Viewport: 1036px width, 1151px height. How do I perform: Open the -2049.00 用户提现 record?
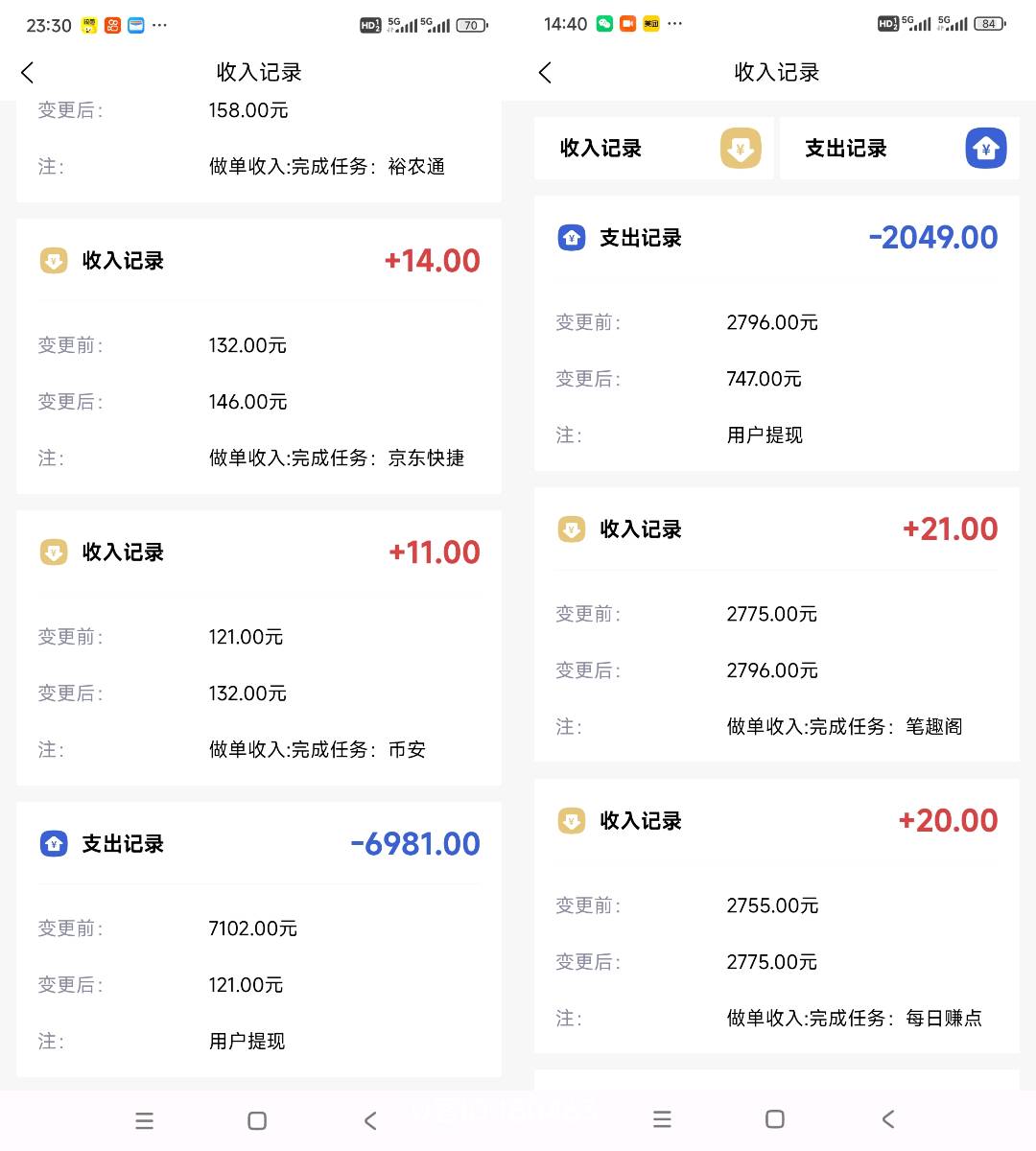(x=776, y=336)
